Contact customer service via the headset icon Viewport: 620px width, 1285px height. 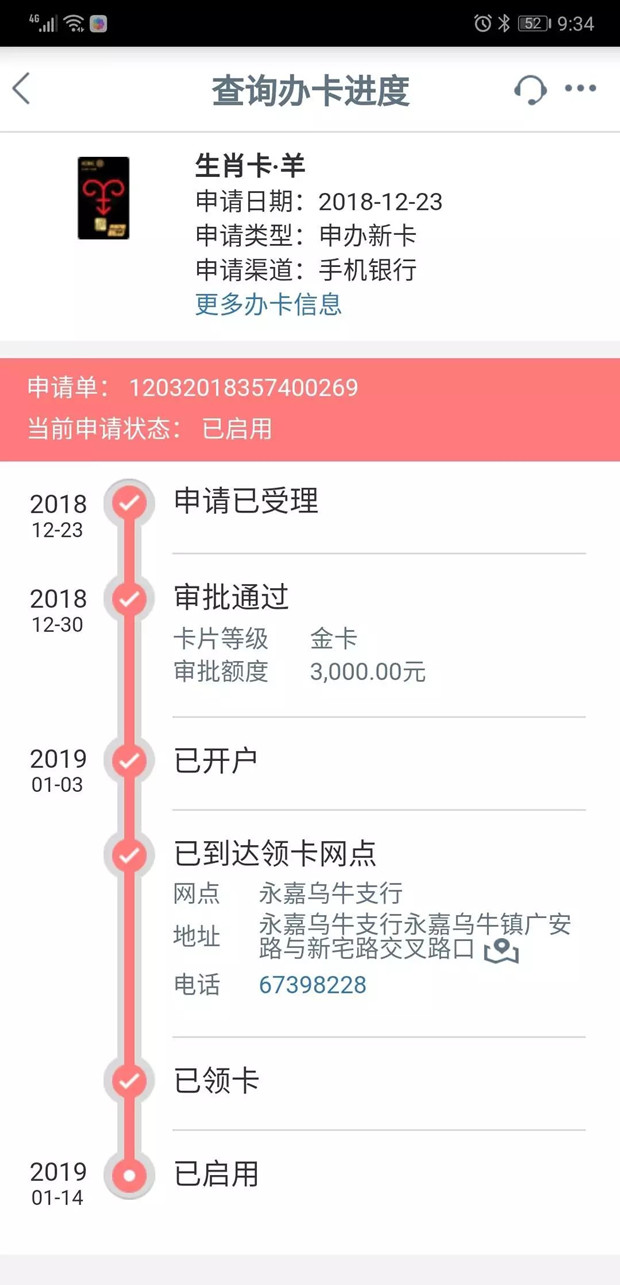tap(530, 90)
